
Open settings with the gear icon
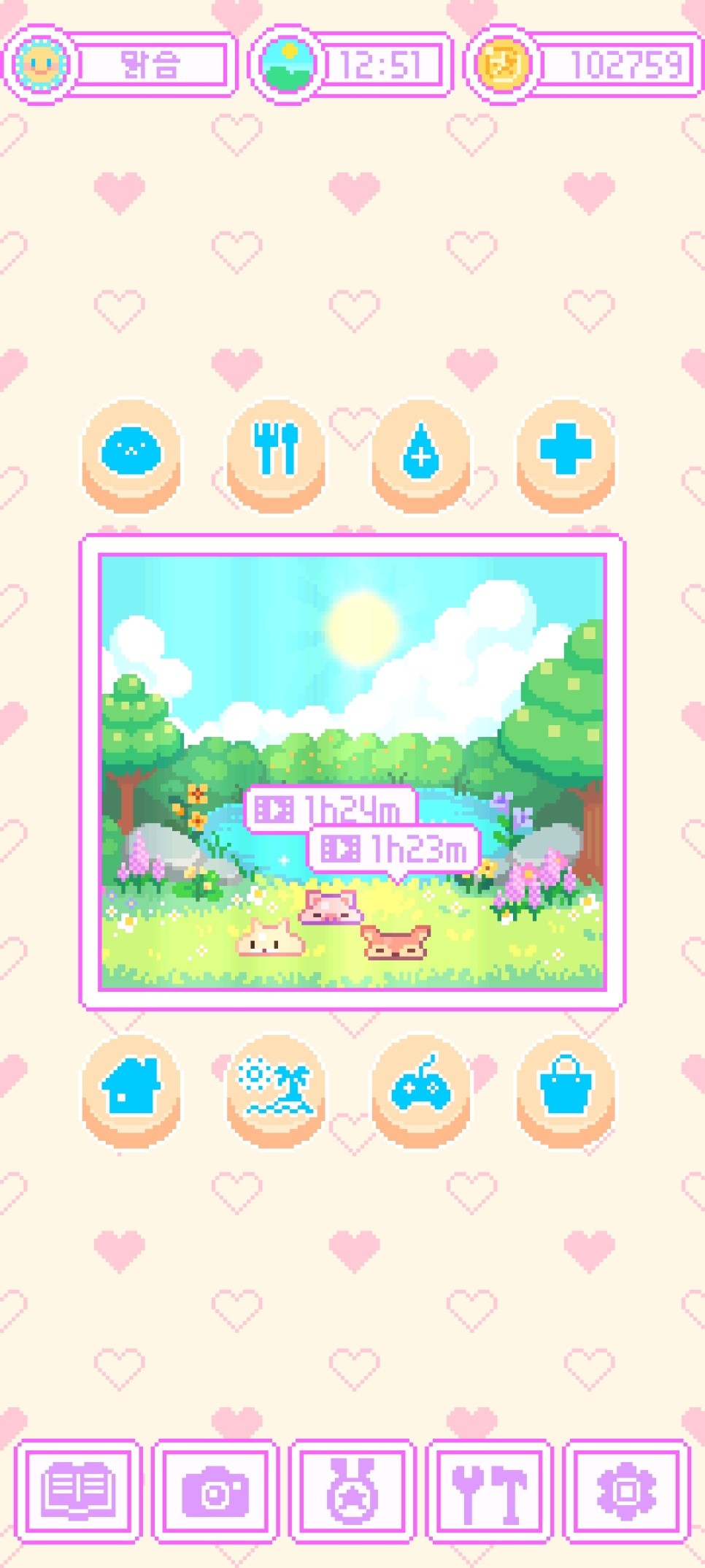[627, 1491]
